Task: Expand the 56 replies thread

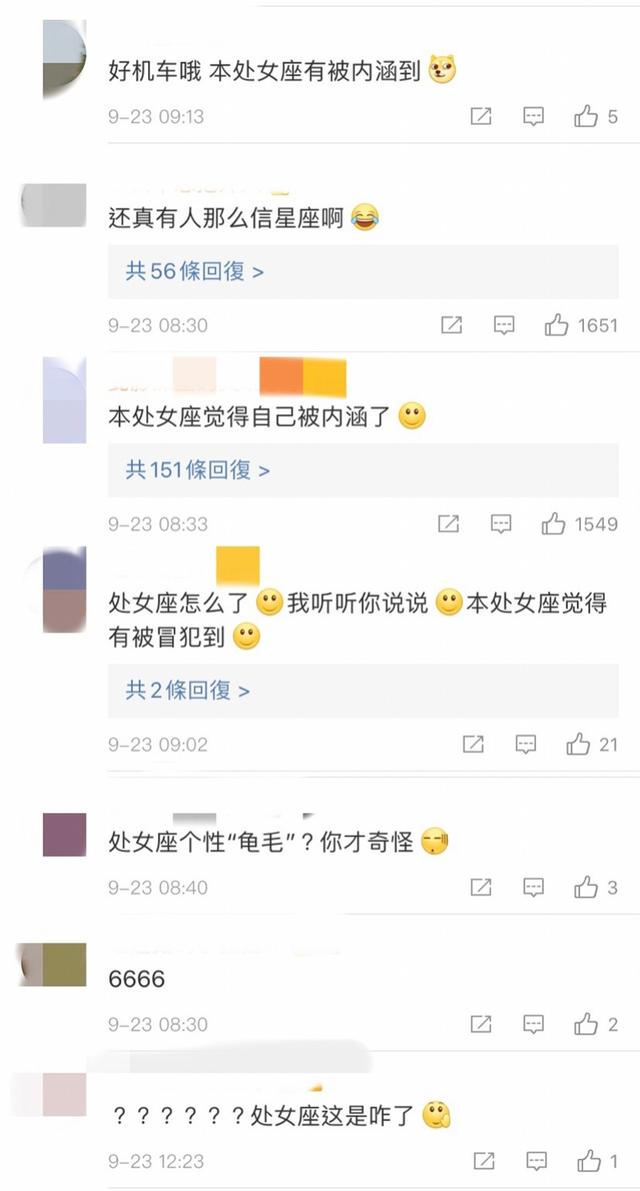Action: click(x=194, y=271)
